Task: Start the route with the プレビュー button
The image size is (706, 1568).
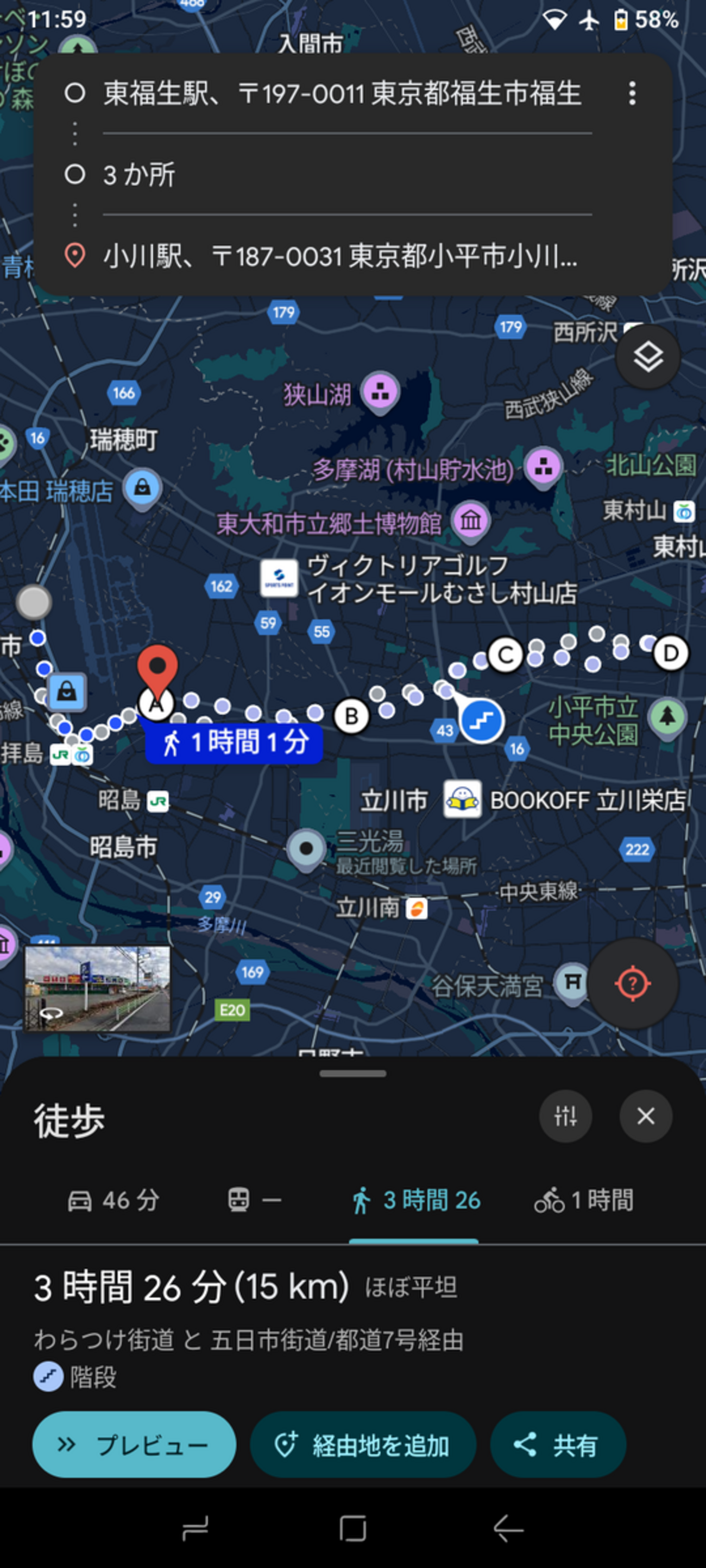Action: pos(134,1444)
